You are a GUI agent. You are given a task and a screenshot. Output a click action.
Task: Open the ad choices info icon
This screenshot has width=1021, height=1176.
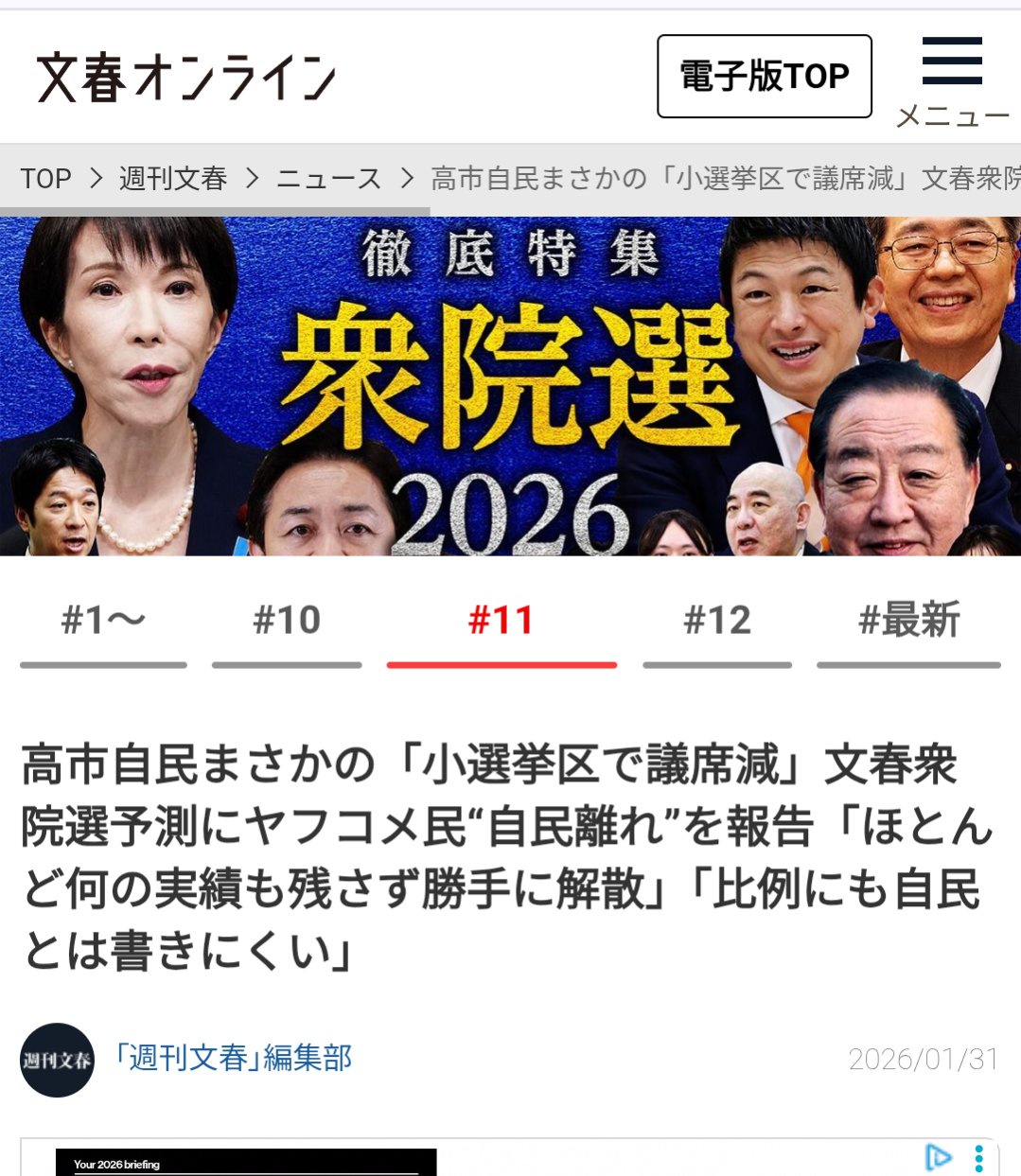[x=938, y=1157]
